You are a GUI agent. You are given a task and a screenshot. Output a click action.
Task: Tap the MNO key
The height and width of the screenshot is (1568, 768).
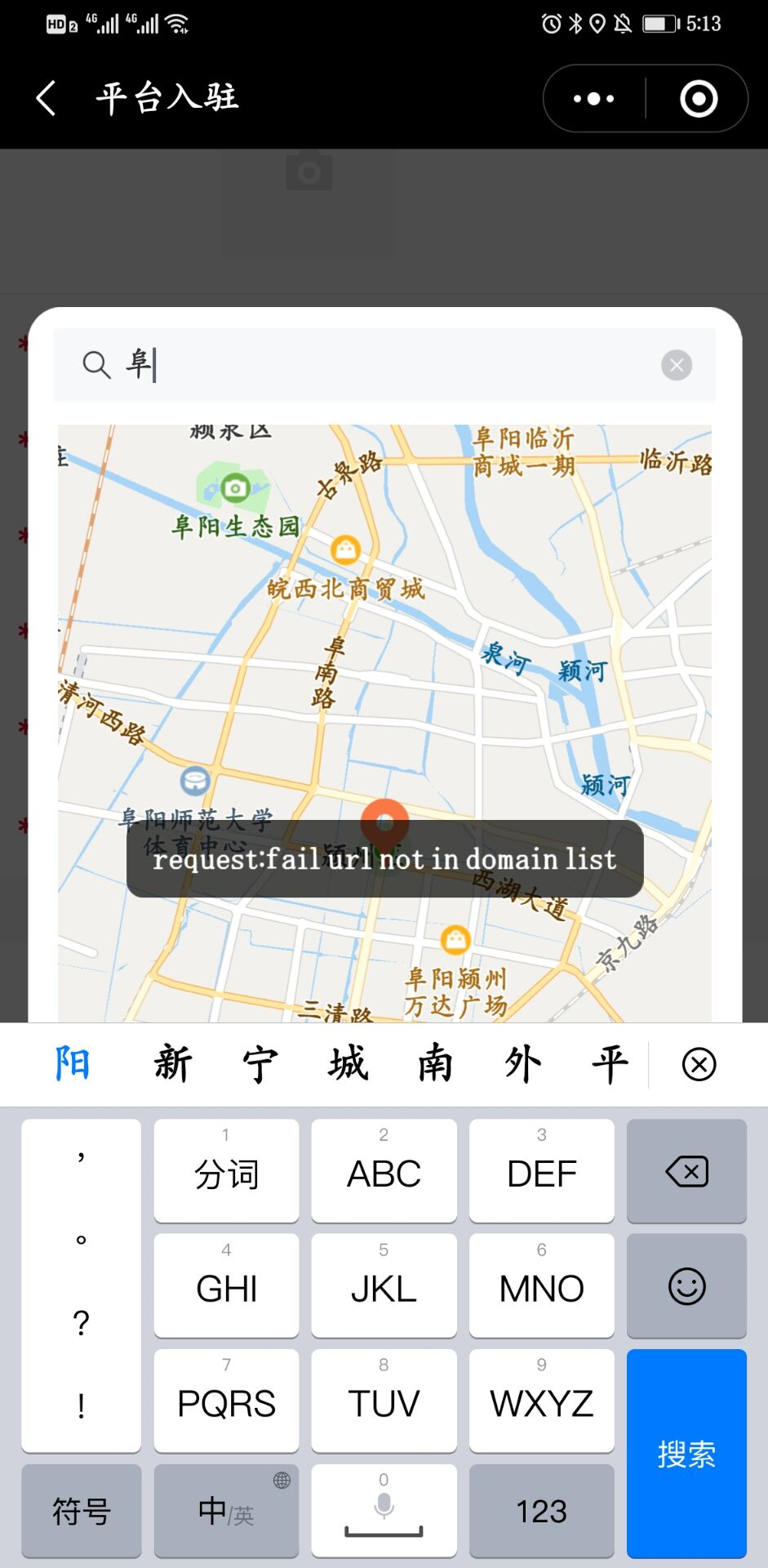[541, 1286]
